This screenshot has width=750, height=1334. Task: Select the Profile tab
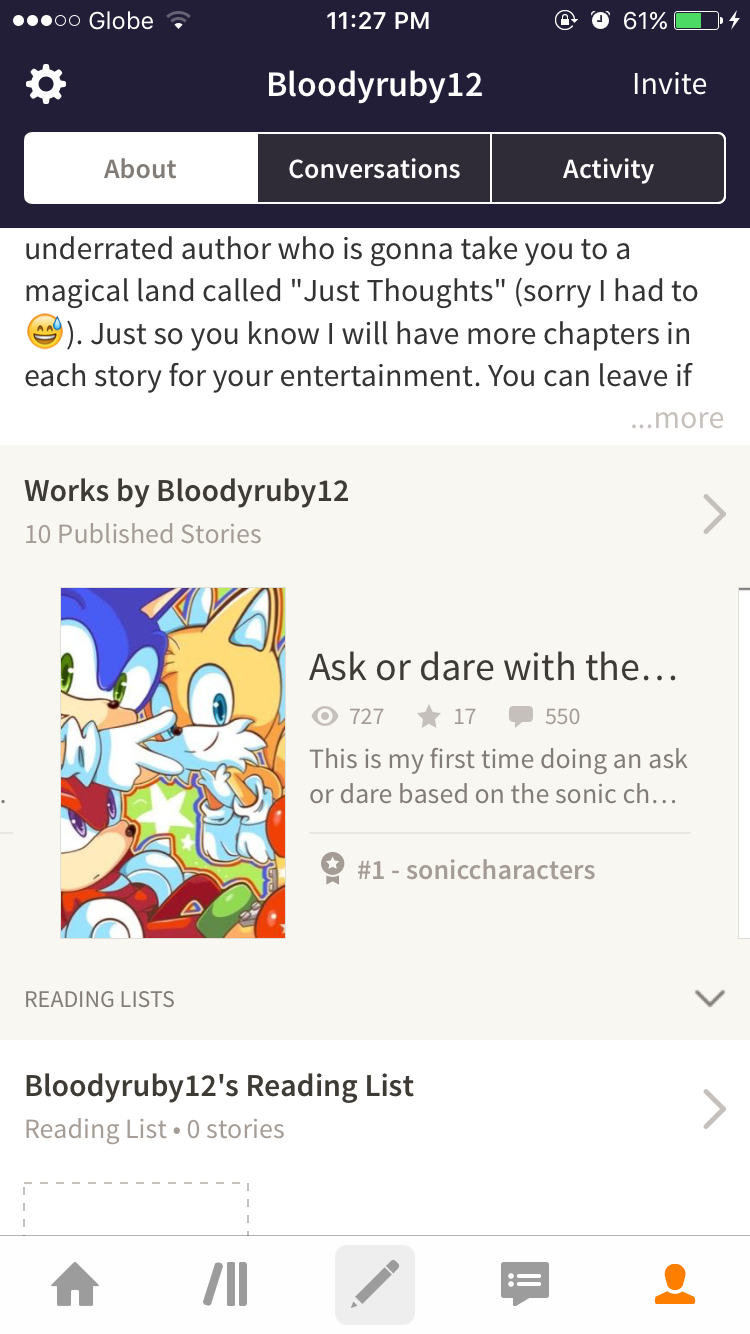coord(675,1284)
